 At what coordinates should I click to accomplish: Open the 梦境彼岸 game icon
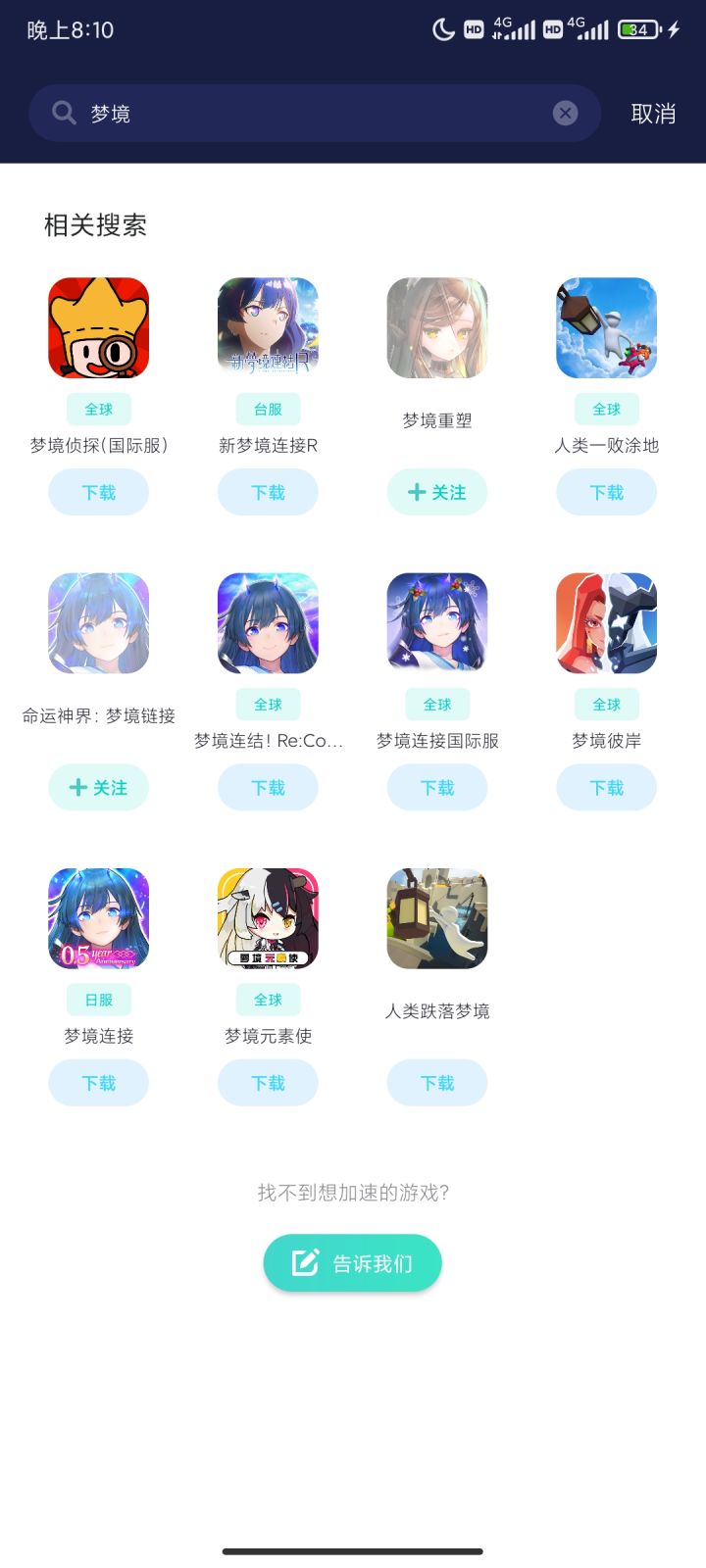point(606,622)
